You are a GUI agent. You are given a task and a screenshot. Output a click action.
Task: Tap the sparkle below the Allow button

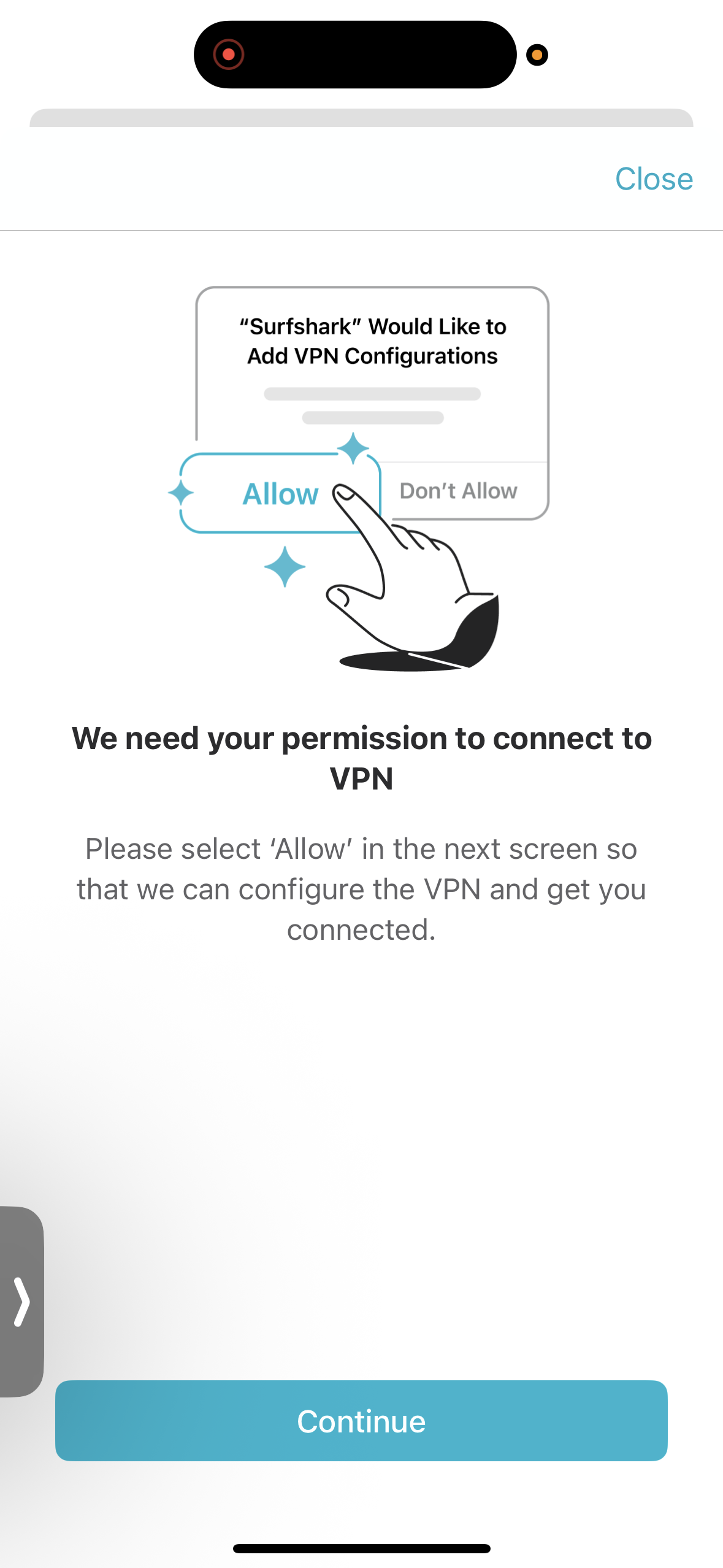285,567
